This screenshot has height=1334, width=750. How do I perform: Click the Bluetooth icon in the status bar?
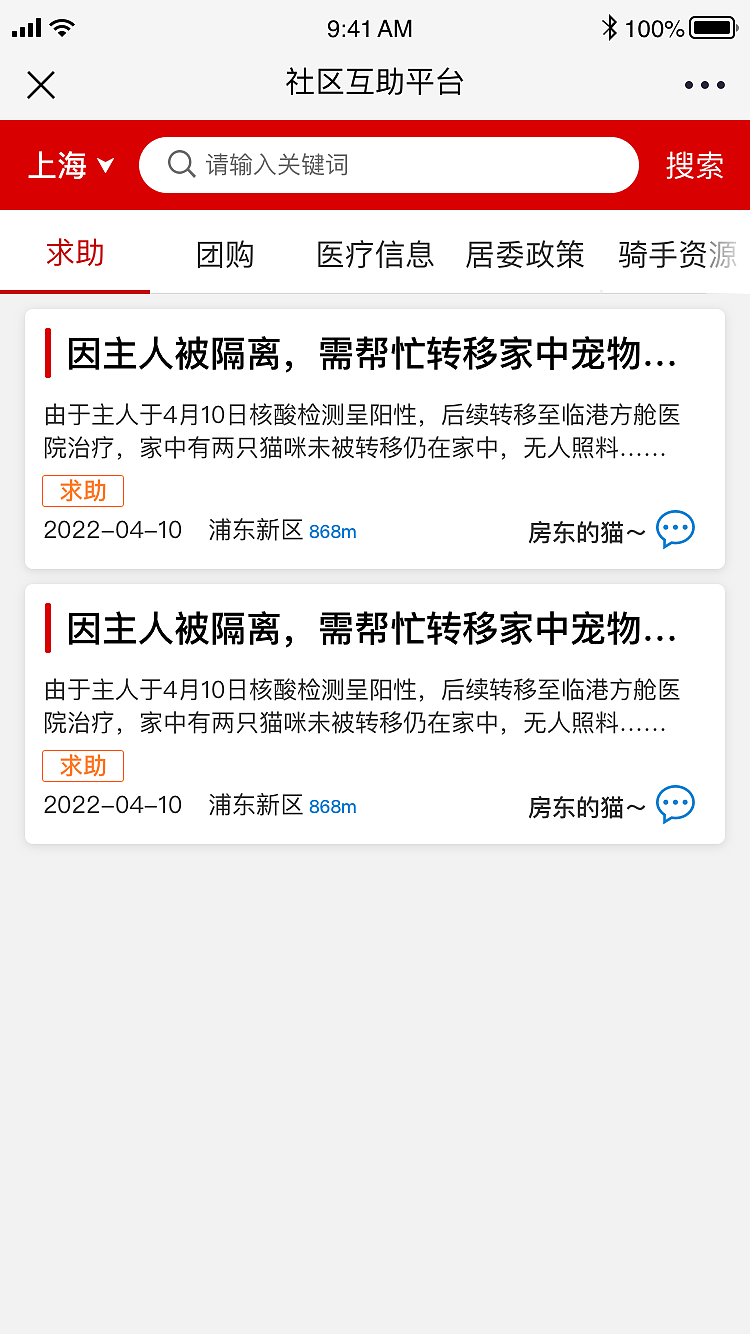pyautogui.click(x=611, y=28)
